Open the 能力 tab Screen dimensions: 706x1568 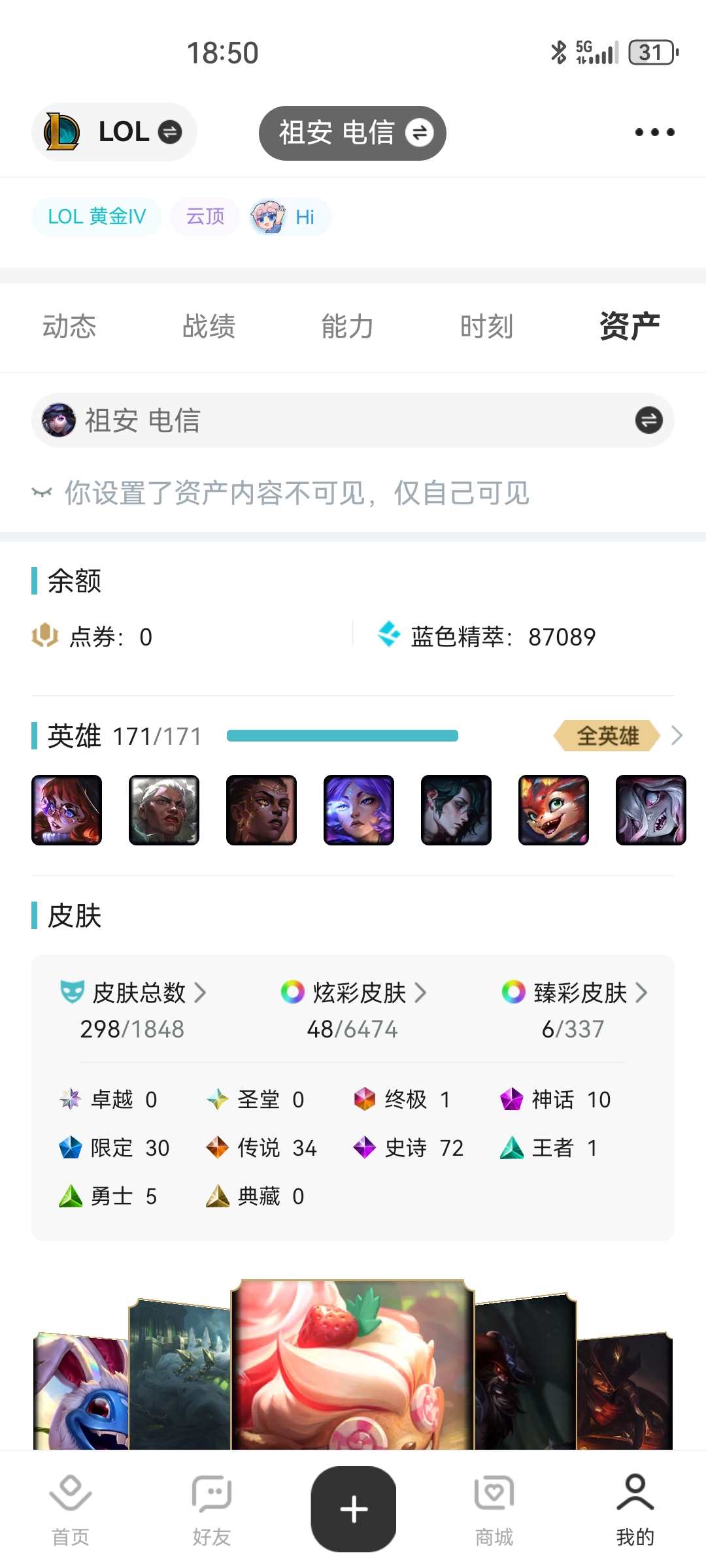pyautogui.click(x=347, y=326)
